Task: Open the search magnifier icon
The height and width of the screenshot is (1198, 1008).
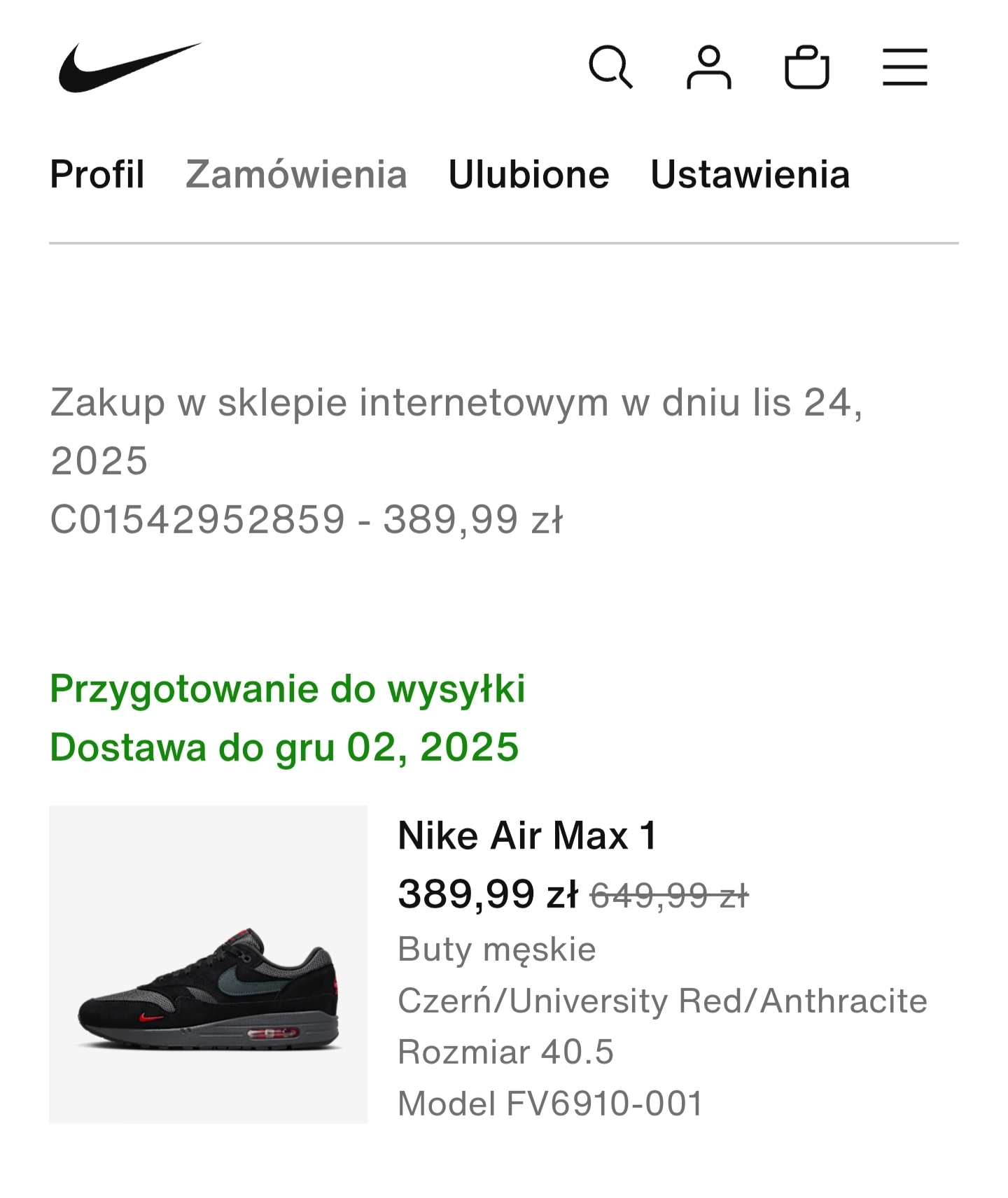Action: coord(610,67)
